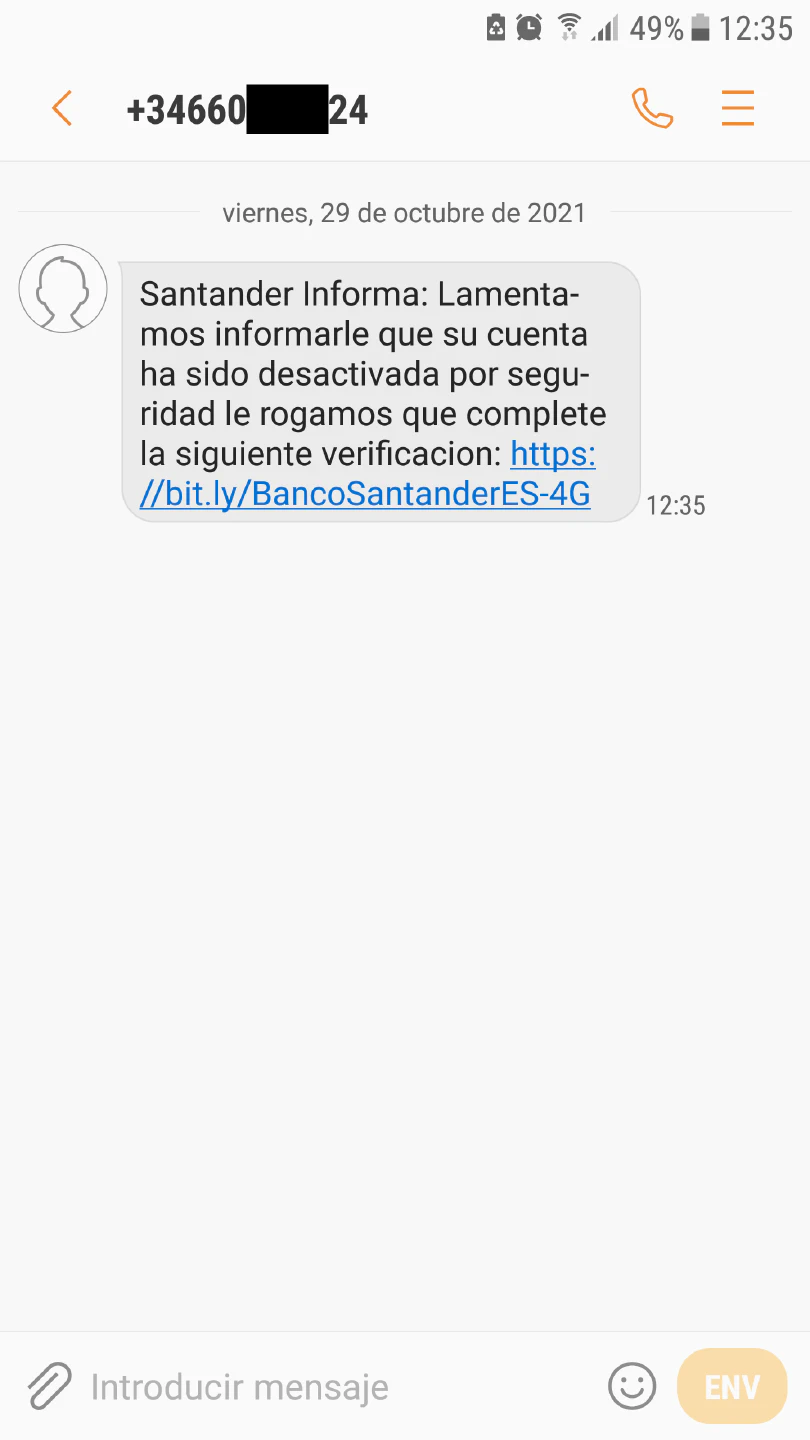The width and height of the screenshot is (810, 1440).
Task: Call the sender with the phone icon
Action: 652,108
